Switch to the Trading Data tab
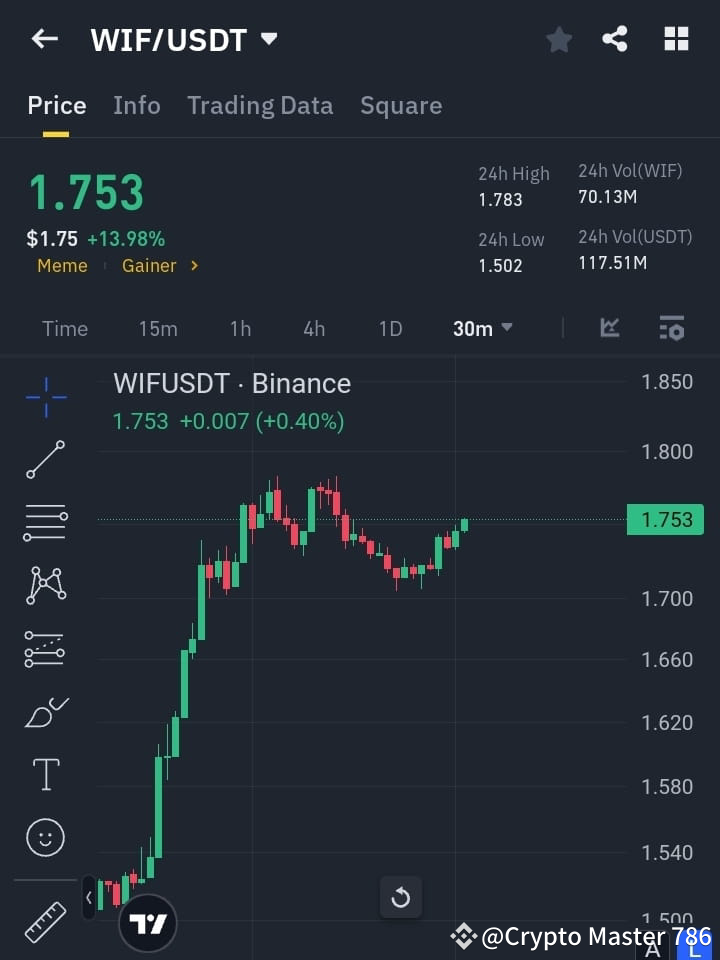720x960 pixels. (260, 105)
